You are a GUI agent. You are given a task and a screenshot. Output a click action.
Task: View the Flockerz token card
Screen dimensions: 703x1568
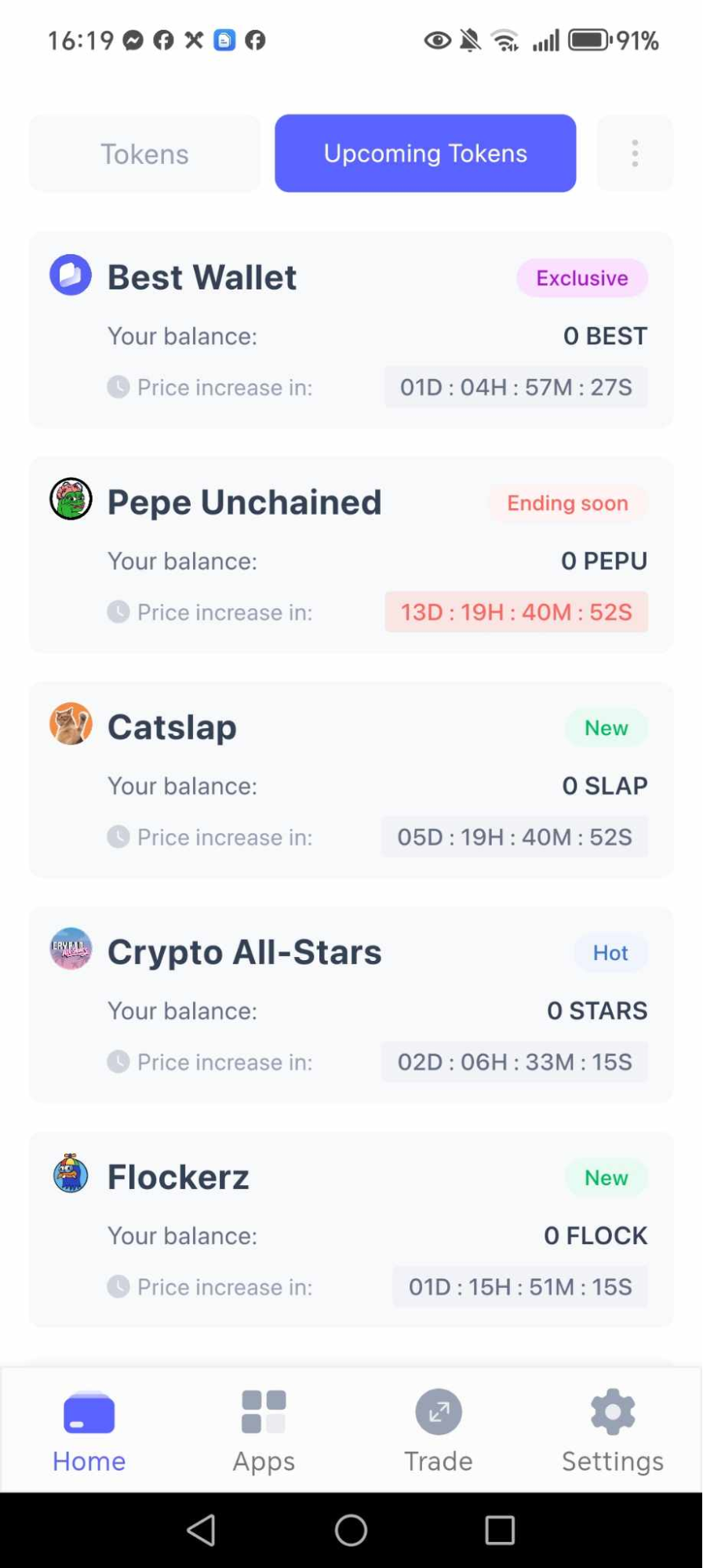point(351,1229)
